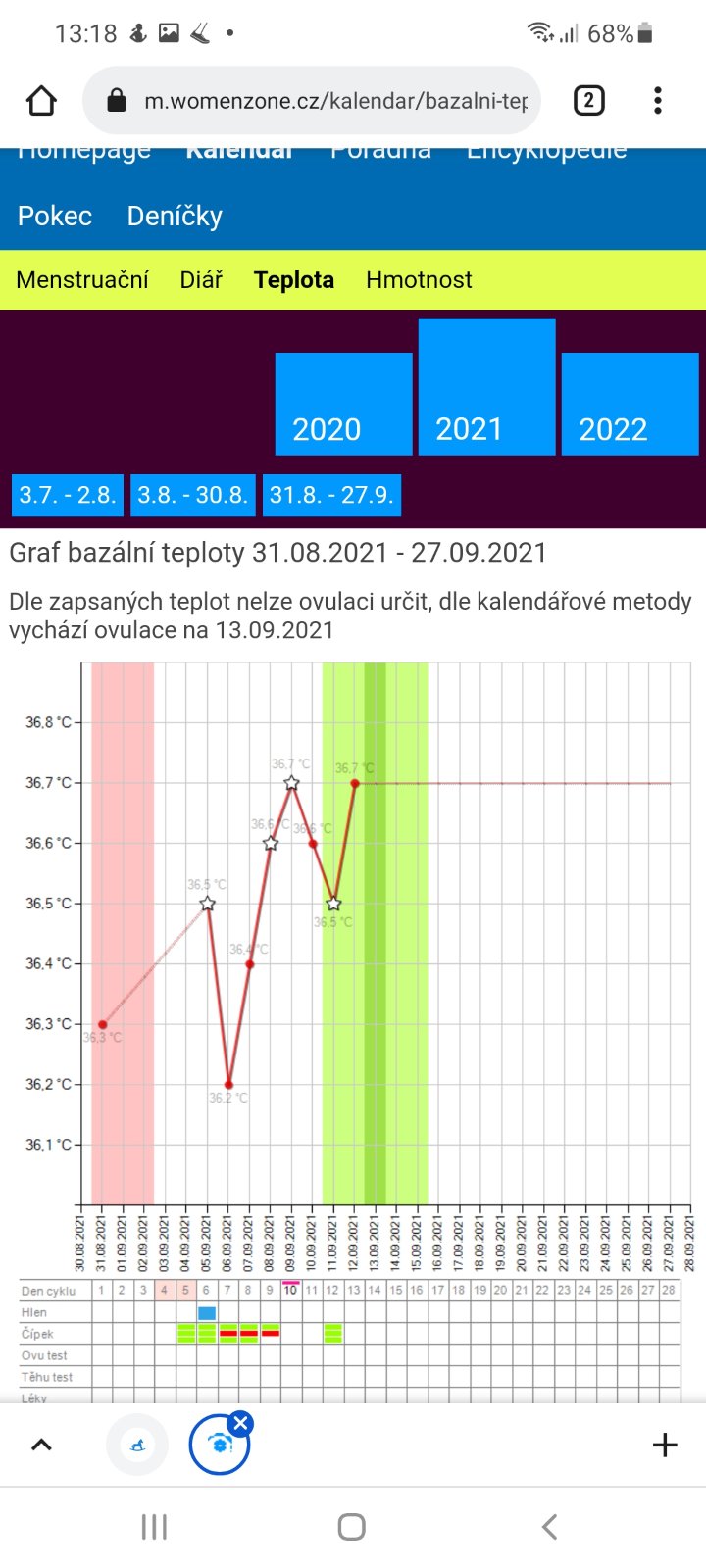
Task: Select year 2021
Action: pyautogui.click(x=486, y=387)
